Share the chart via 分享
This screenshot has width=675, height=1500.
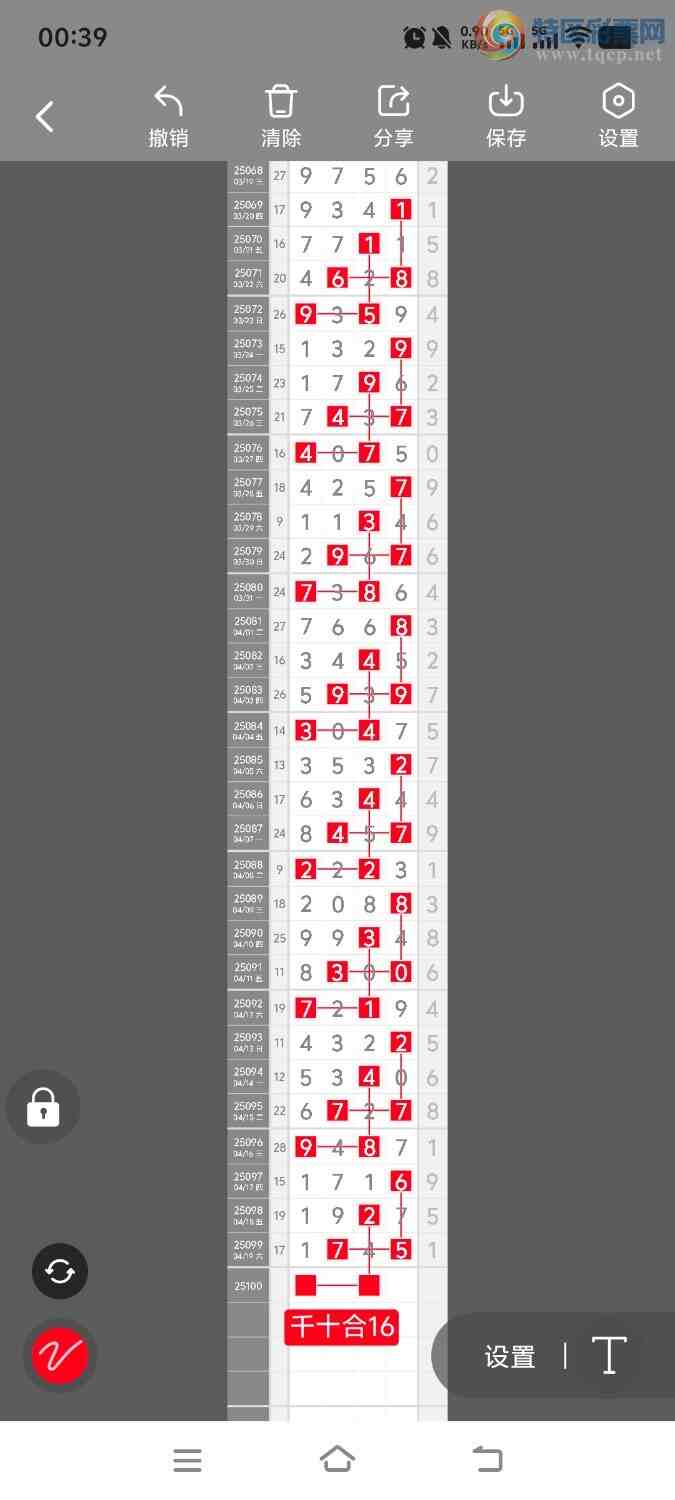(x=393, y=117)
